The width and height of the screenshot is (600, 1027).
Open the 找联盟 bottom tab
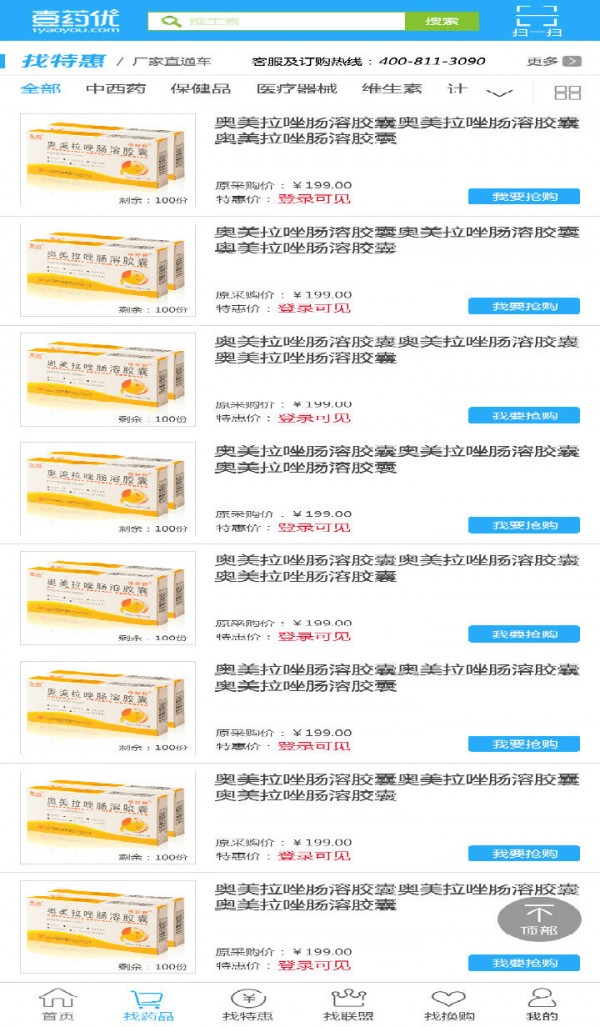pyautogui.click(x=348, y=1004)
